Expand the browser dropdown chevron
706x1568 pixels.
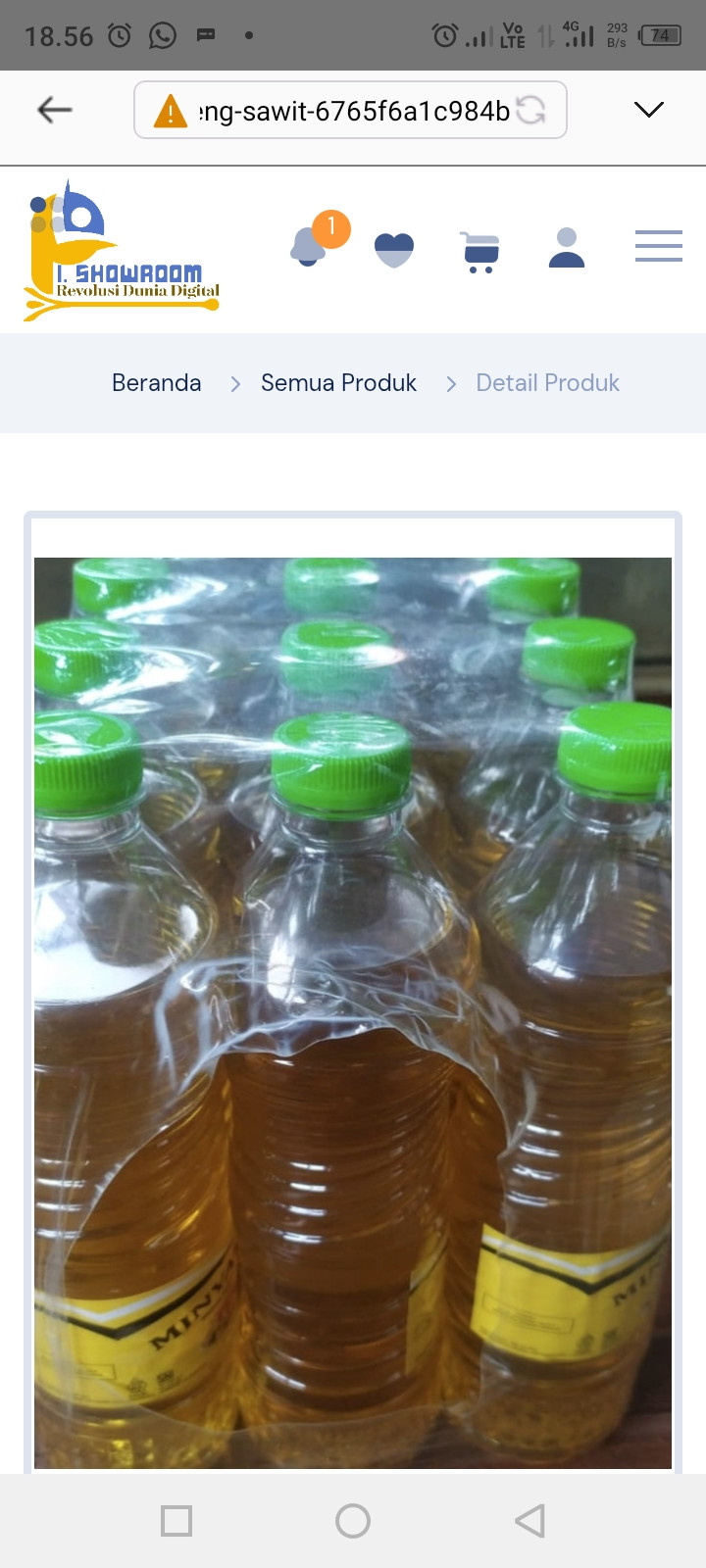point(648,110)
